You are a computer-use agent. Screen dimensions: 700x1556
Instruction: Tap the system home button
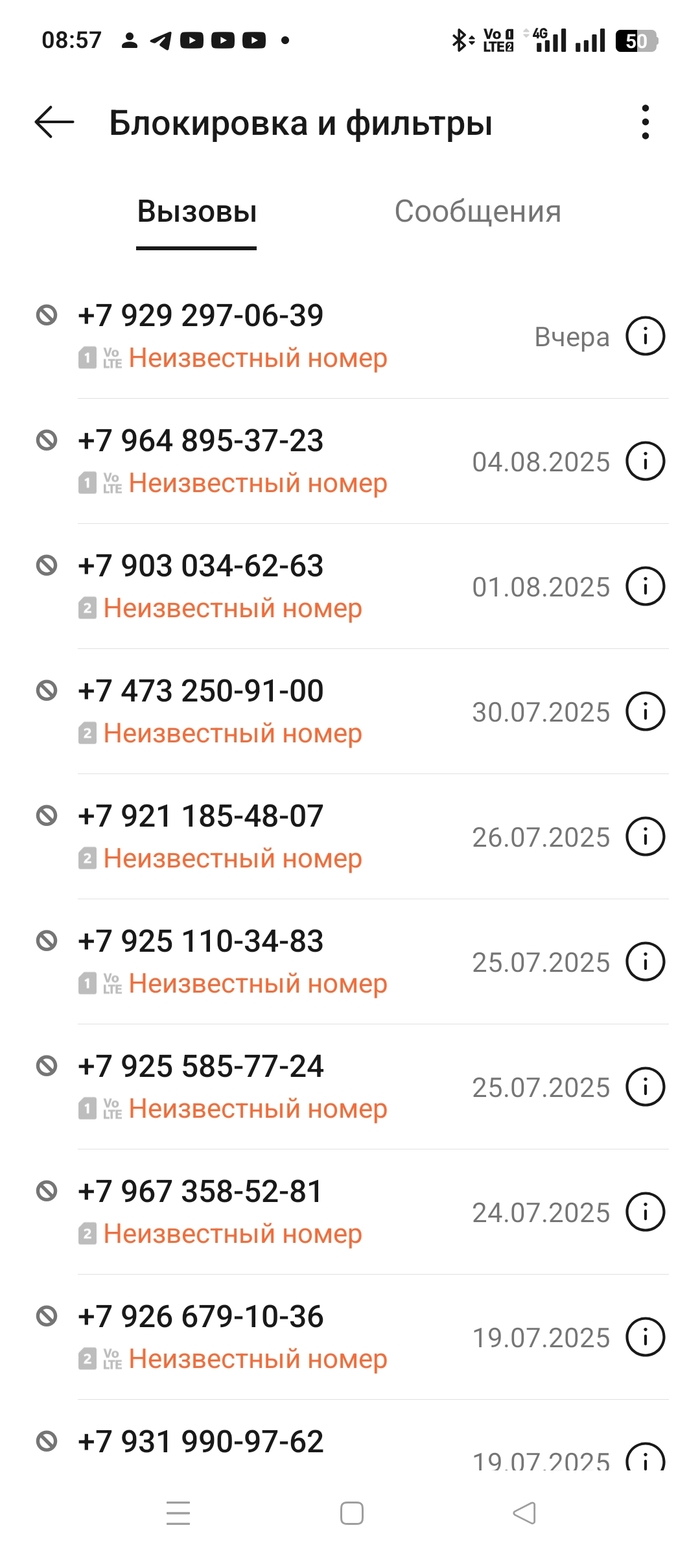(351, 1513)
